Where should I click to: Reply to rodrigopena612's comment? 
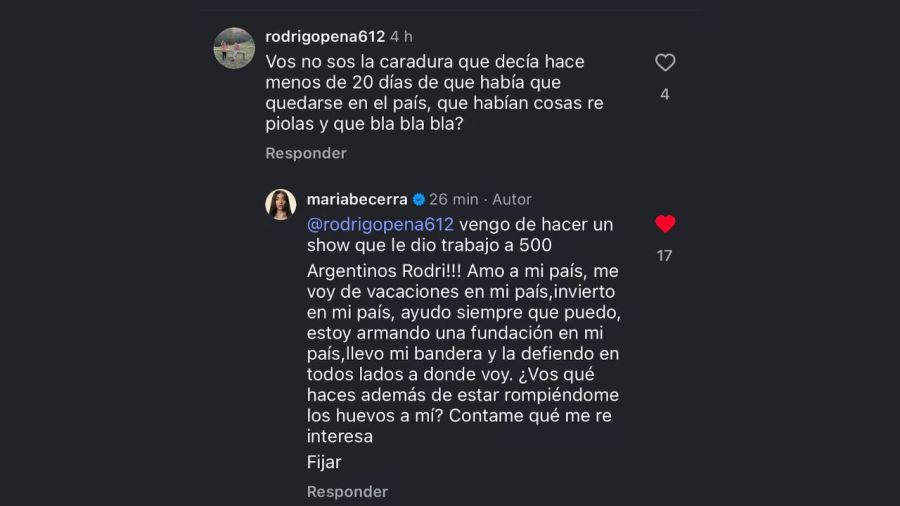(x=306, y=153)
